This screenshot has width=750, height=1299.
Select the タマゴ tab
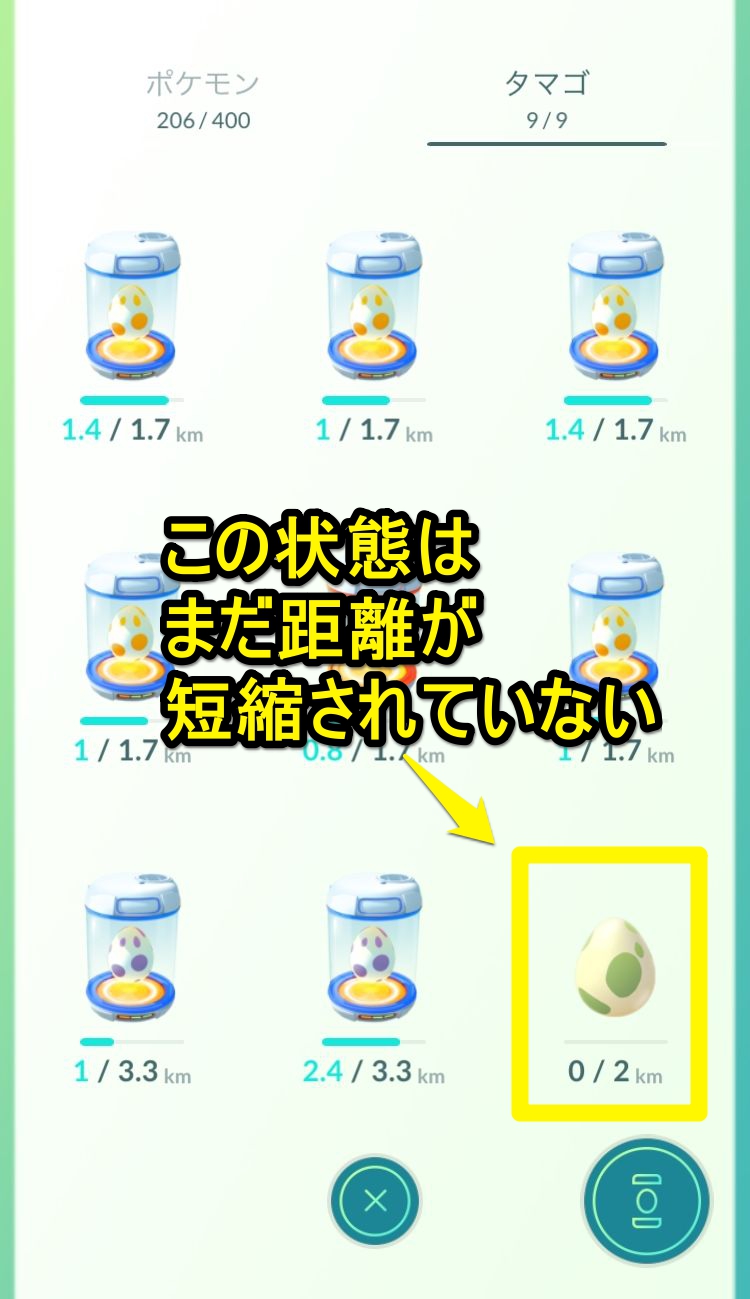(546, 98)
